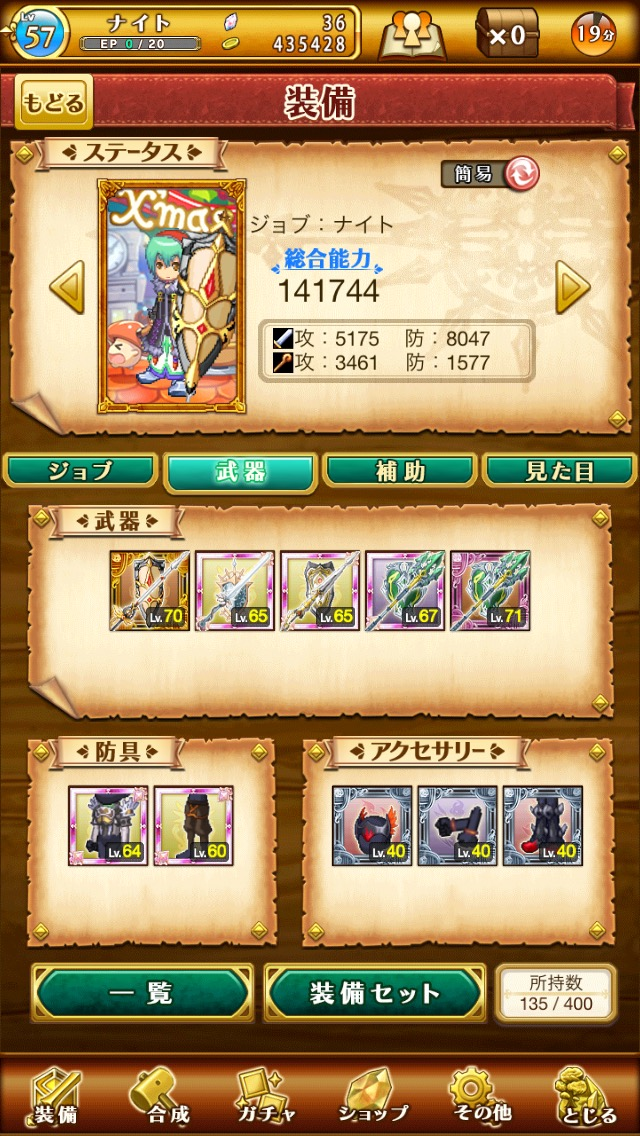Viewport: 640px width, 1136px height.
Task: Switch to the 見た目 tab
Action: pyautogui.click(x=560, y=472)
